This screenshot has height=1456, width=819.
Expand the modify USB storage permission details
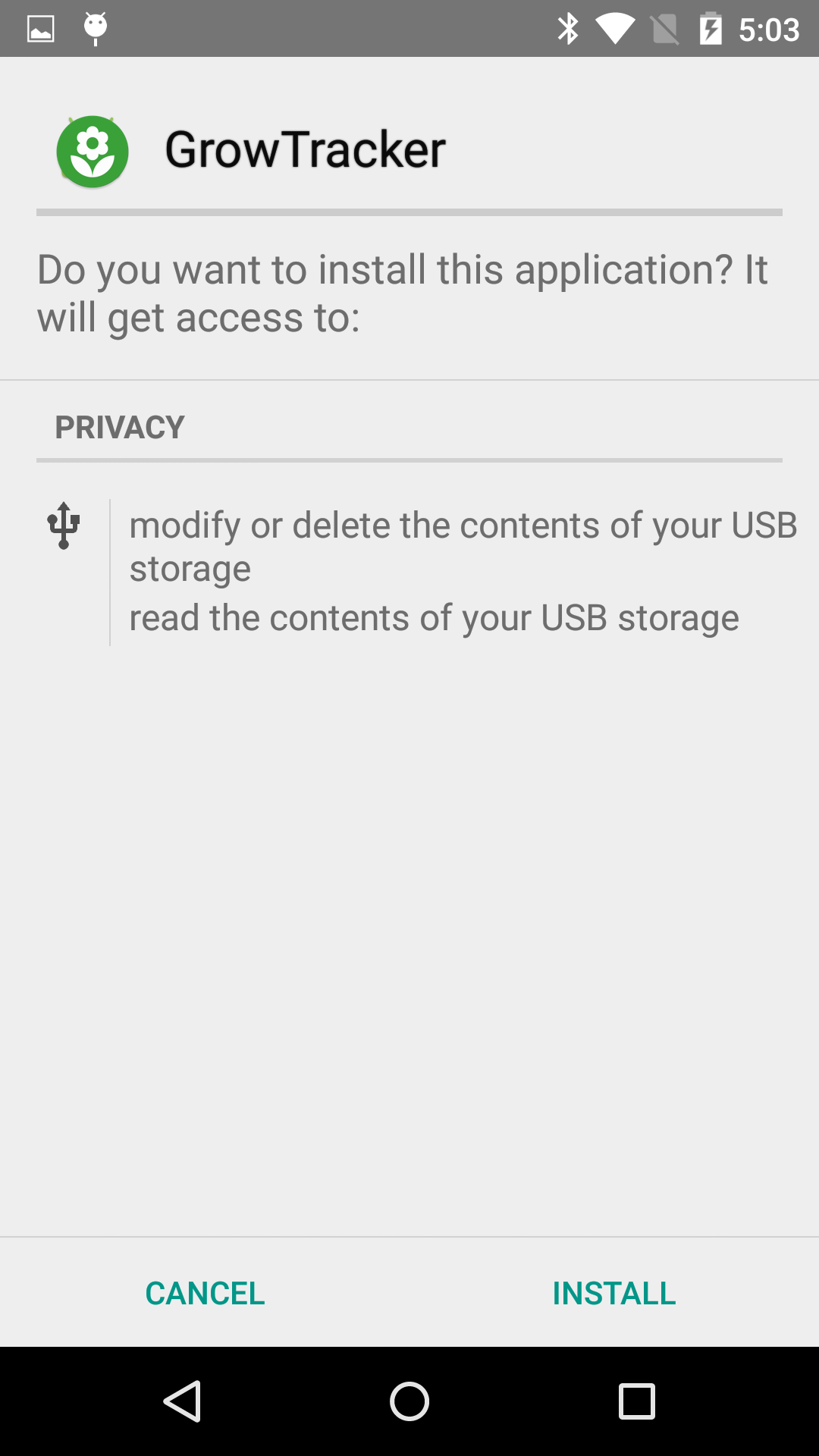pyautogui.click(x=463, y=546)
